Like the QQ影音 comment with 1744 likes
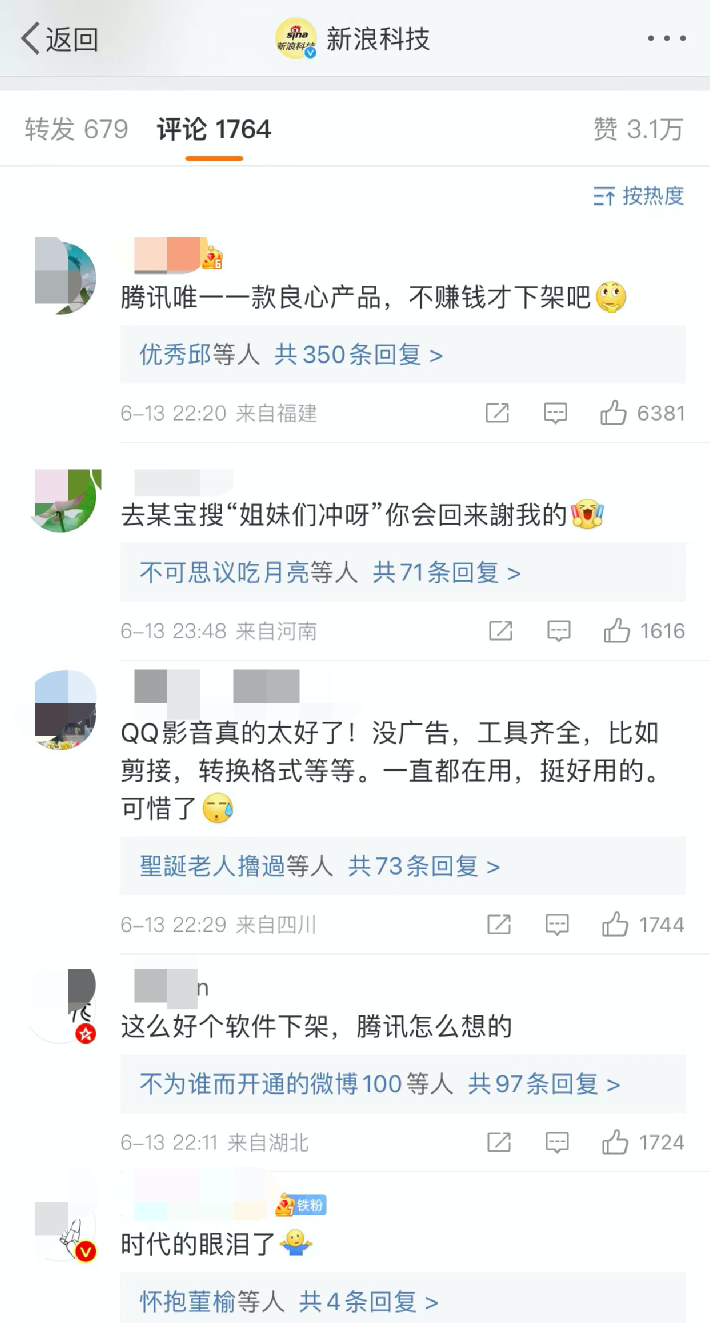 pyautogui.click(x=615, y=925)
